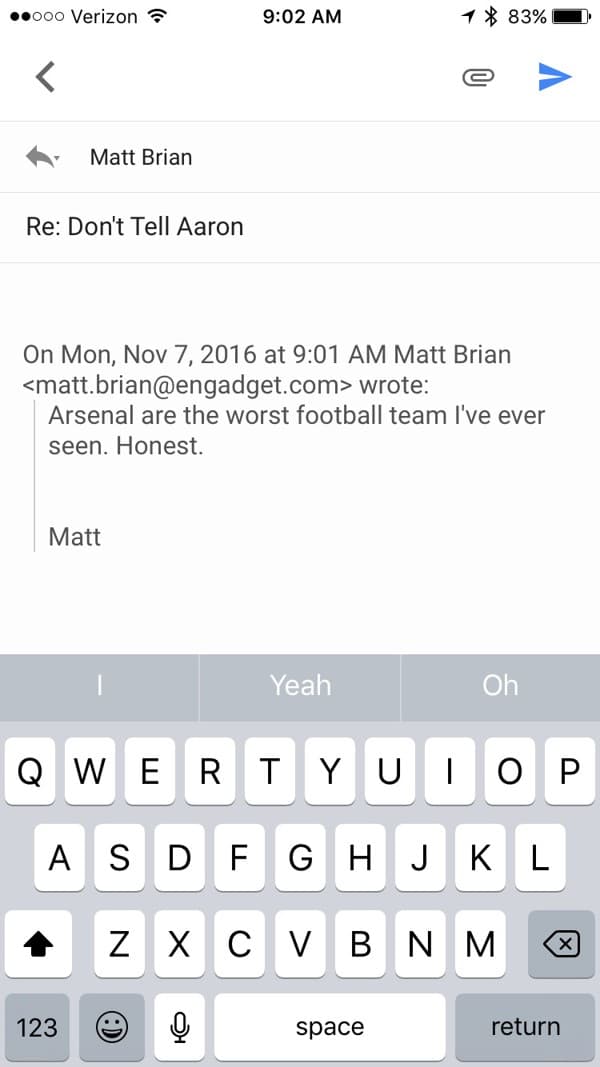The height and width of the screenshot is (1067, 600).
Task: Select the "I" suggestion in prediction bar
Action: [x=99, y=686]
